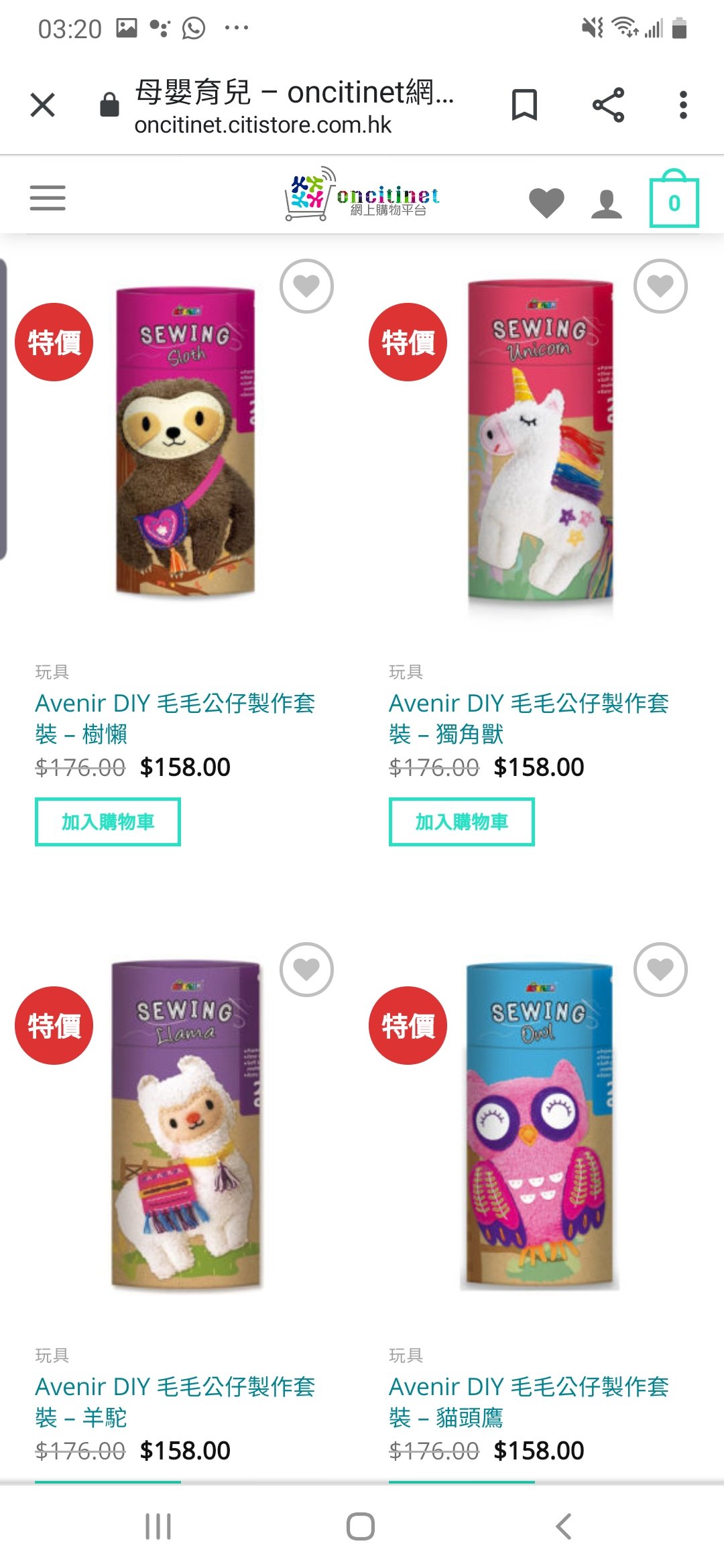Add 樹懶 kit to cart via 加入購物車

tap(108, 822)
